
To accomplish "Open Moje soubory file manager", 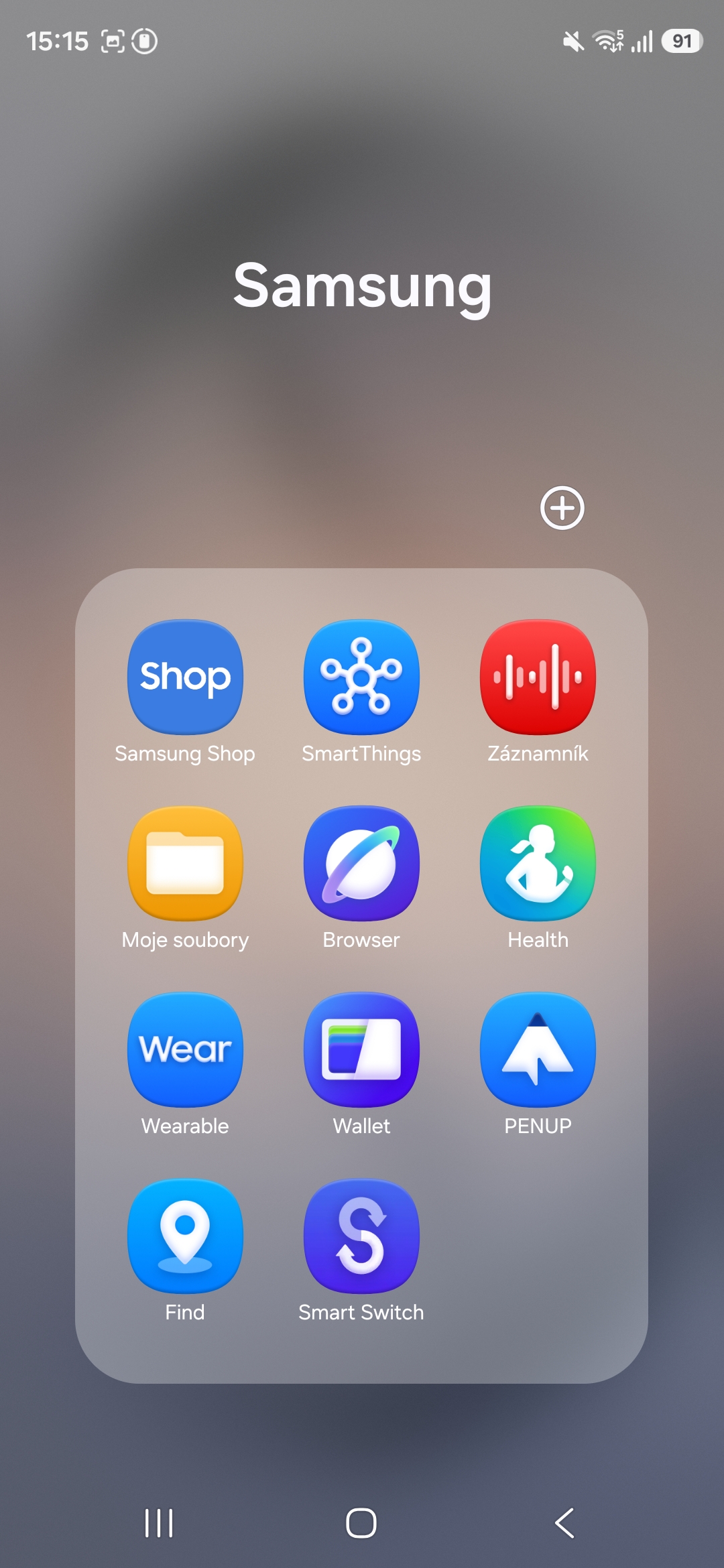I will [185, 863].
